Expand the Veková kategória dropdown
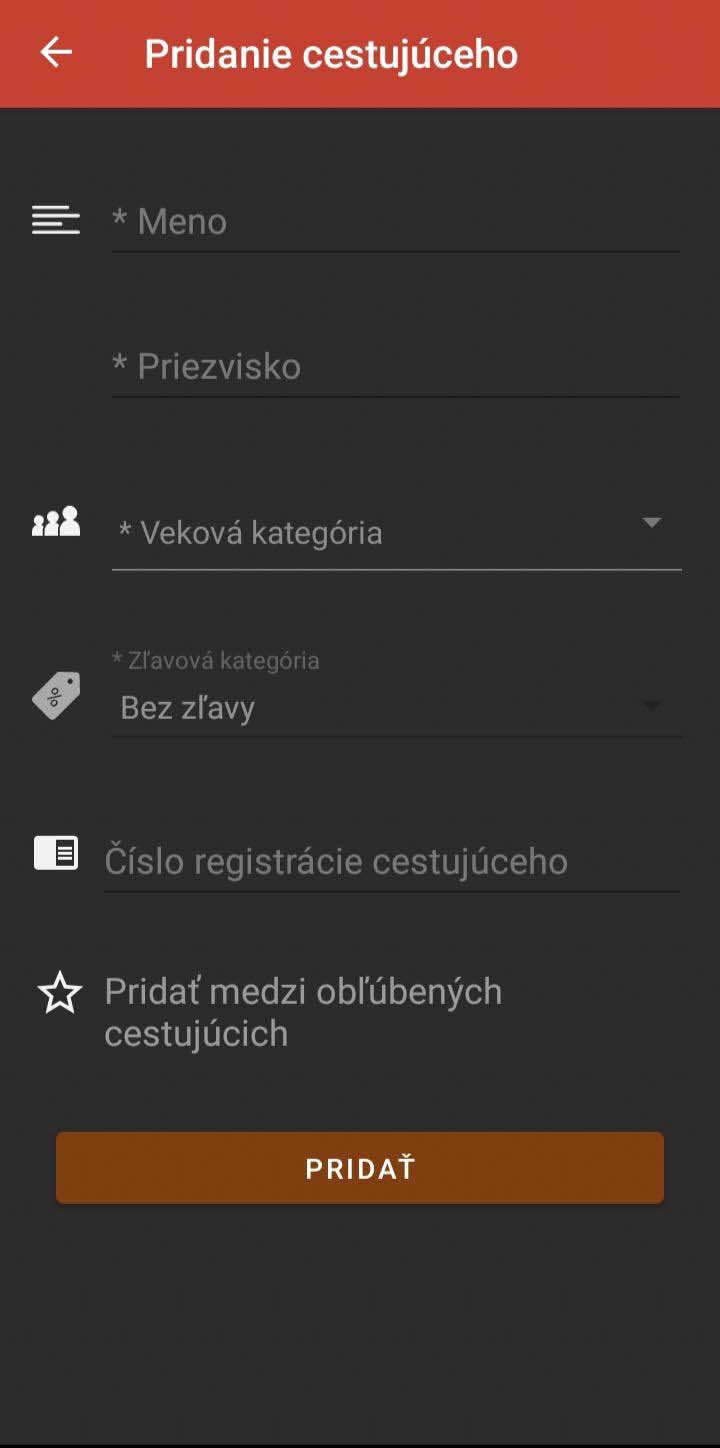720x1448 pixels. (395, 532)
